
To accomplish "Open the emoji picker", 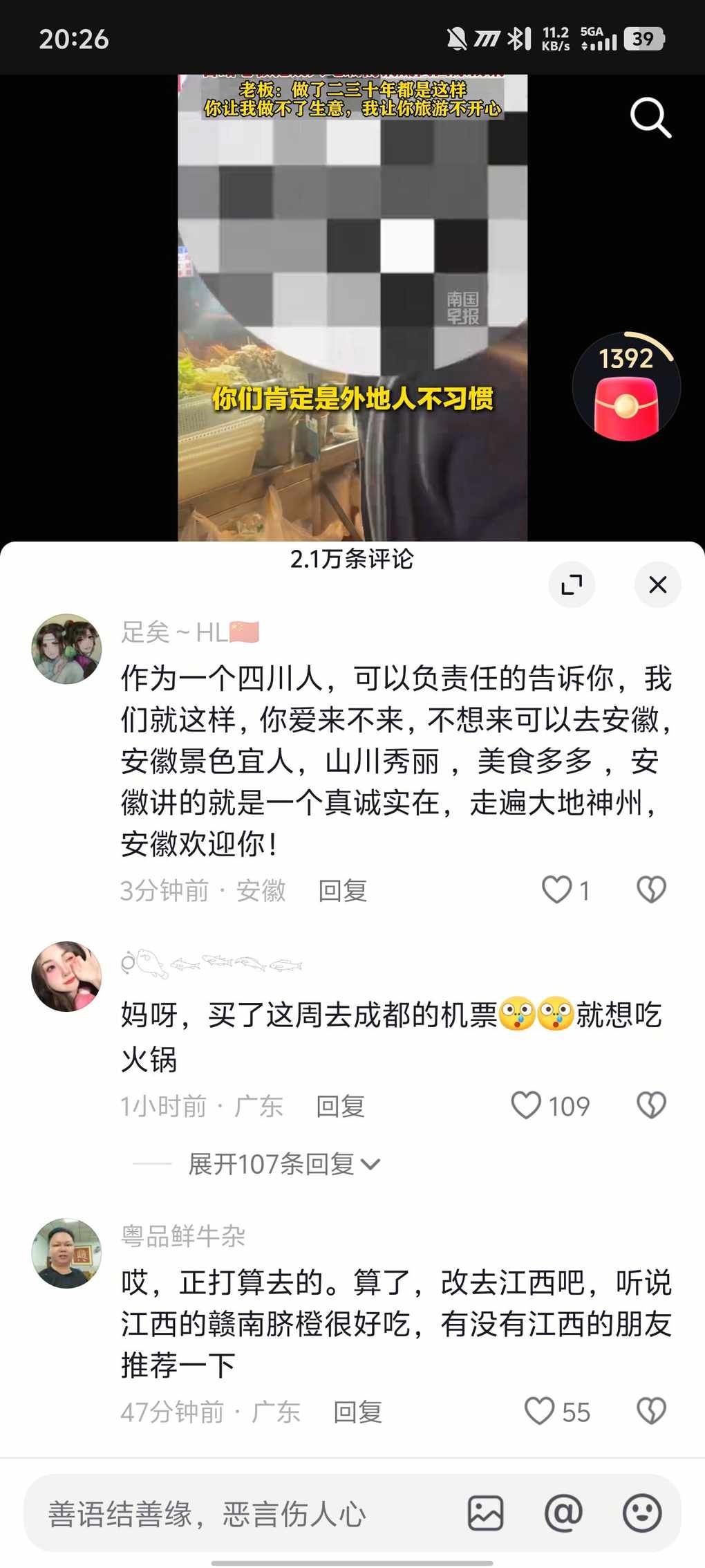I will (642, 1513).
